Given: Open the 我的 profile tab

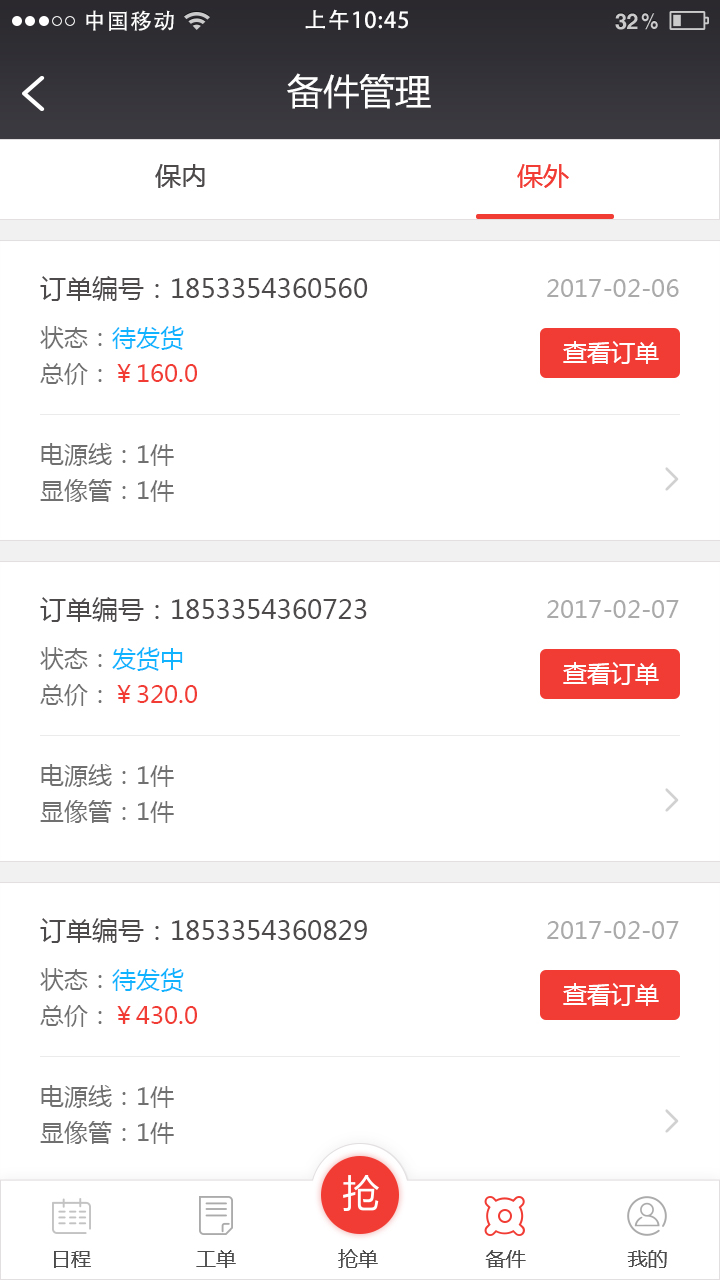Looking at the screenshot, I should coord(647,1232).
